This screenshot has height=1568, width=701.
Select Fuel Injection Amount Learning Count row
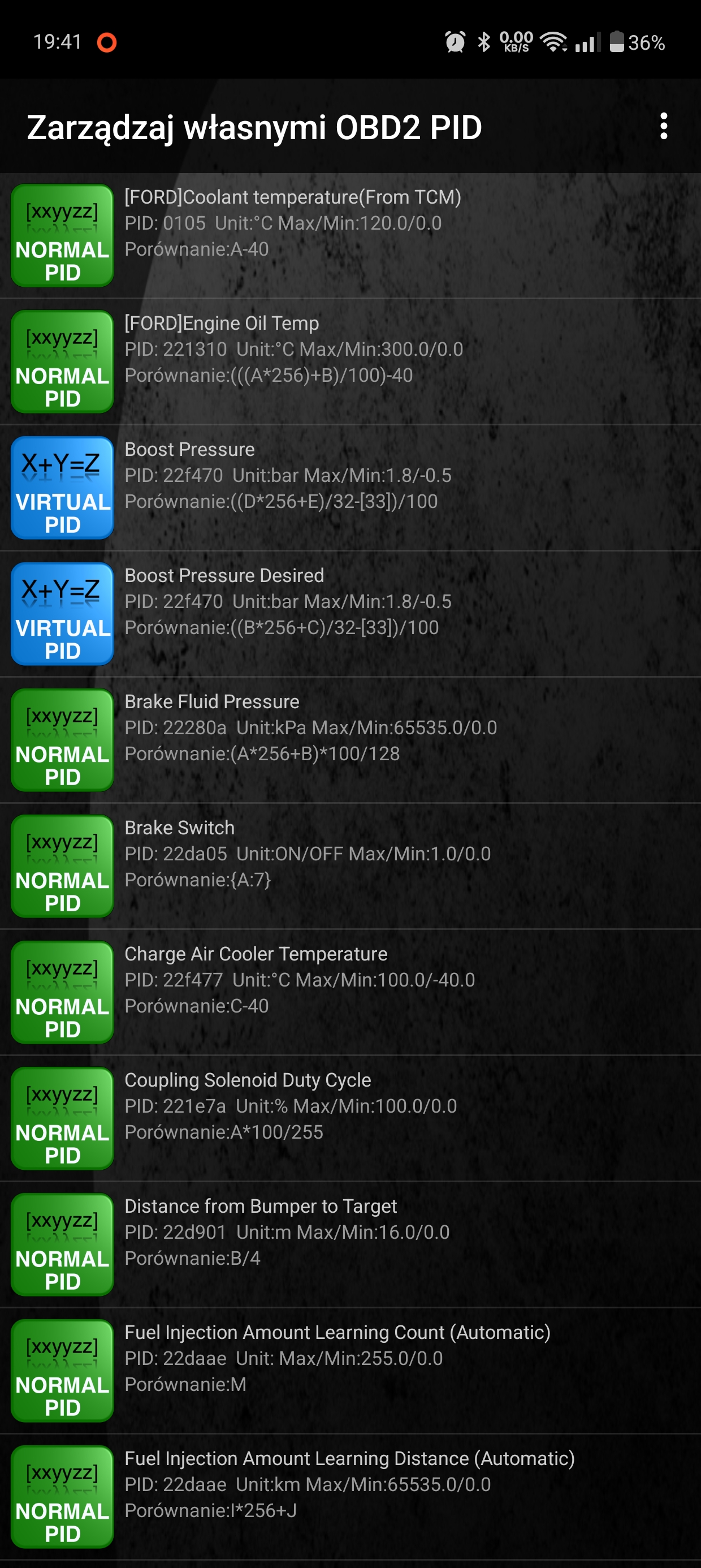tap(350, 1369)
